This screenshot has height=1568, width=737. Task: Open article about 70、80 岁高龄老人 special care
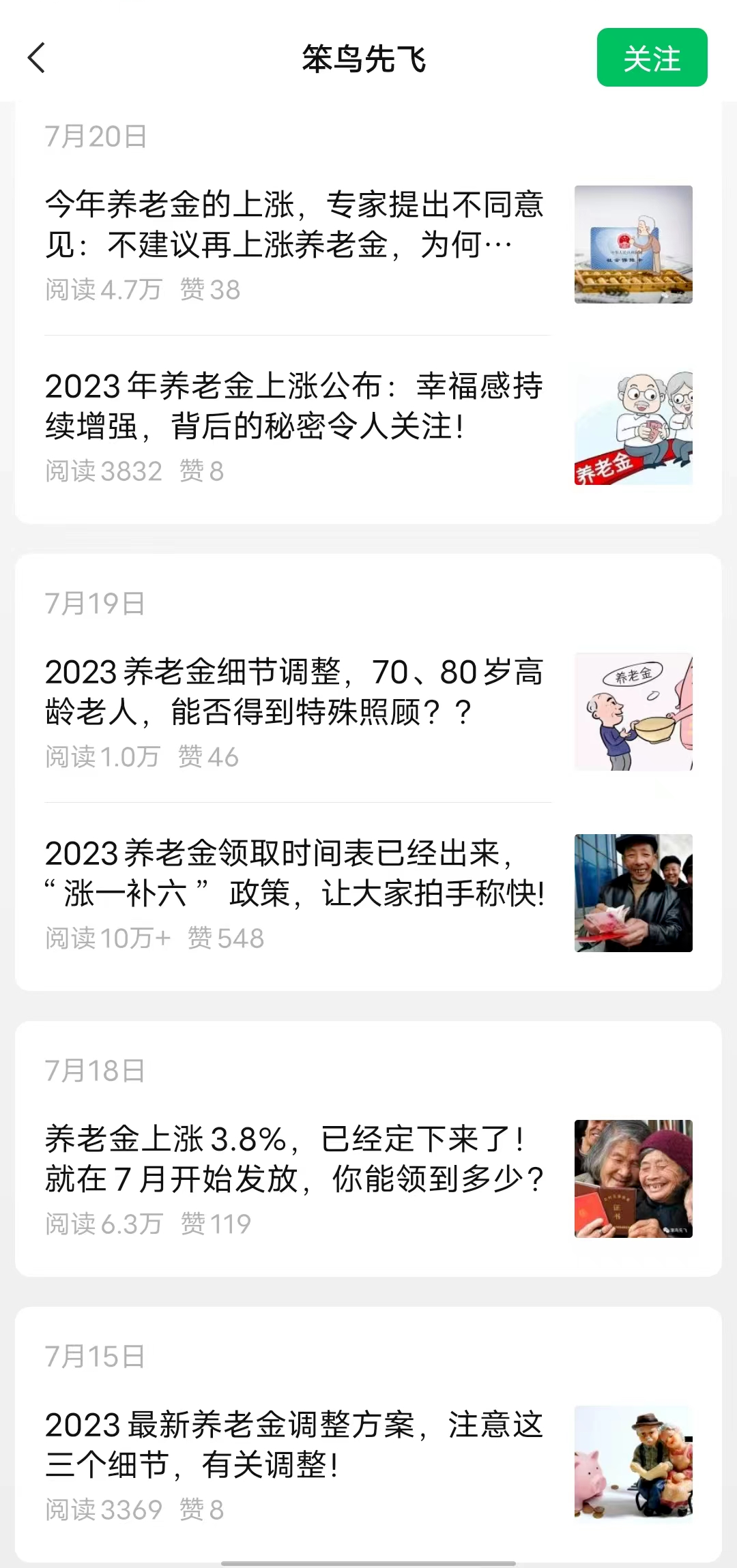pos(293,692)
